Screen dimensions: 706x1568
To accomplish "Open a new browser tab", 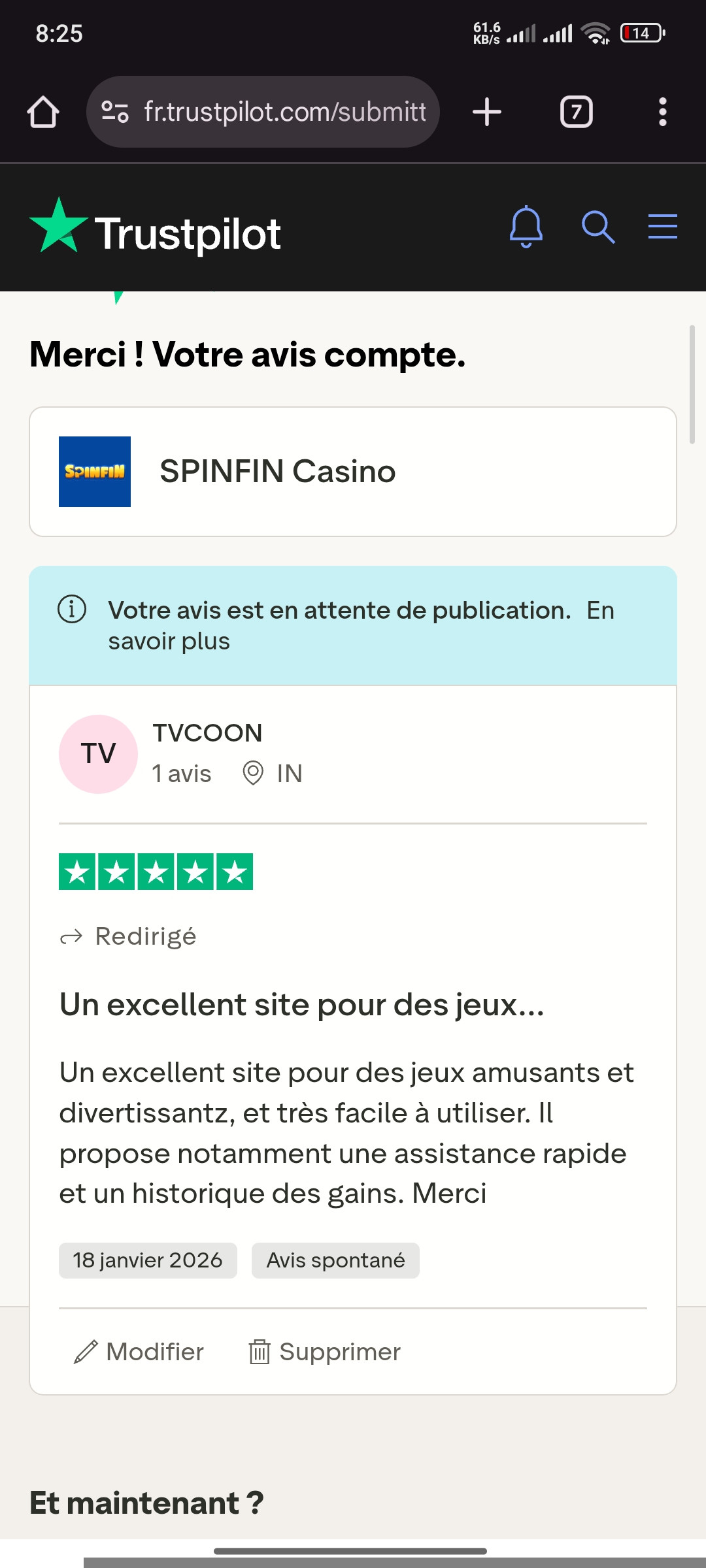I will pos(487,112).
